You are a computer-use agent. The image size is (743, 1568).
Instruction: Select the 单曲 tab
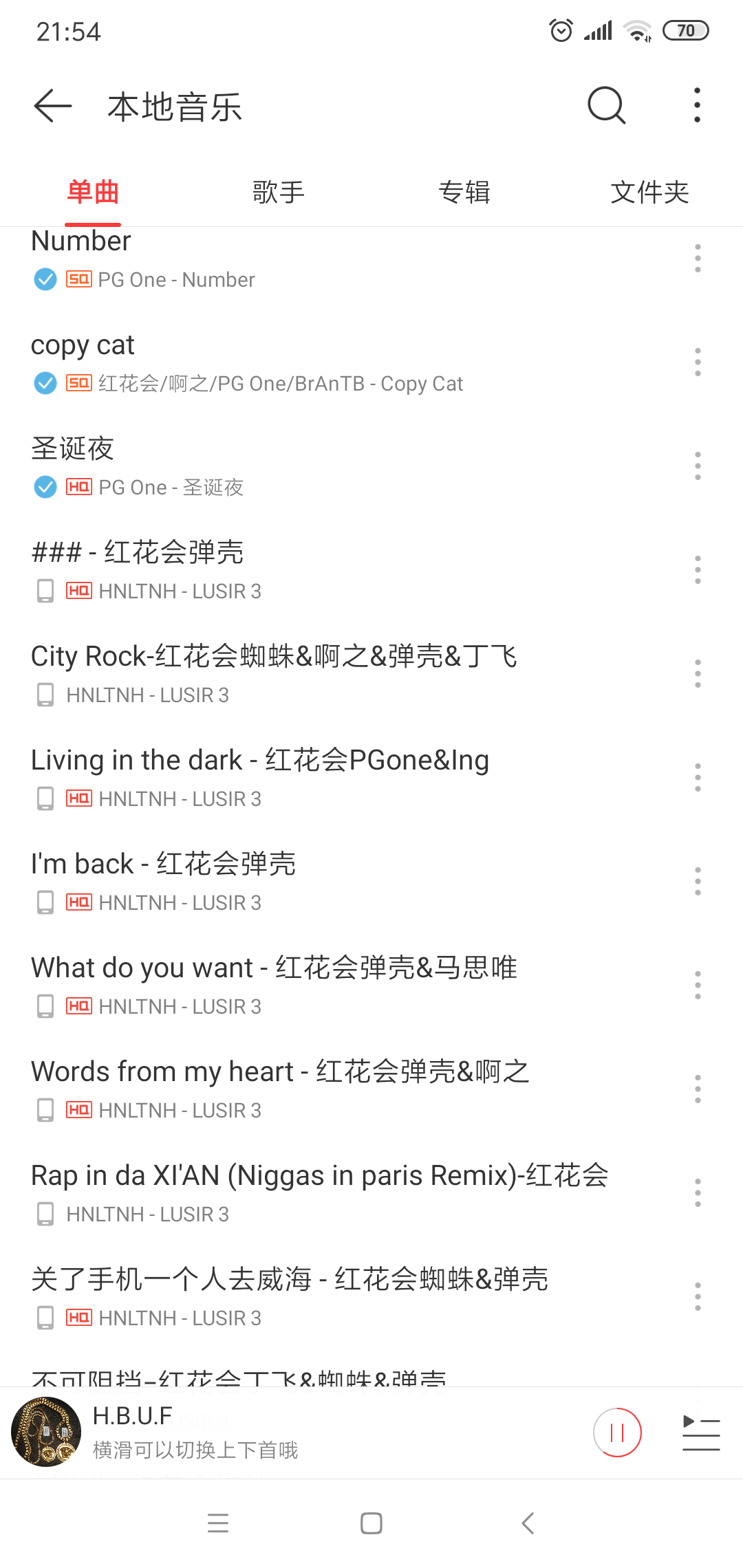click(x=93, y=192)
